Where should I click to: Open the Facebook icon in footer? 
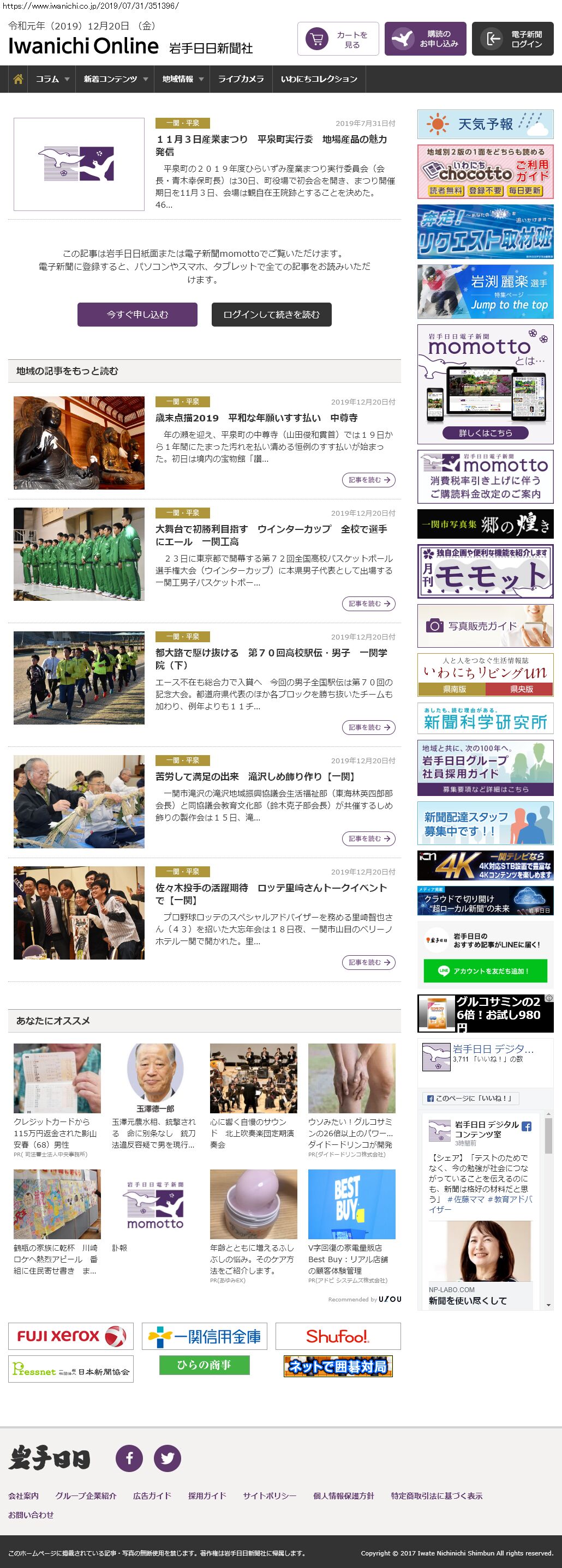[x=129, y=1458]
